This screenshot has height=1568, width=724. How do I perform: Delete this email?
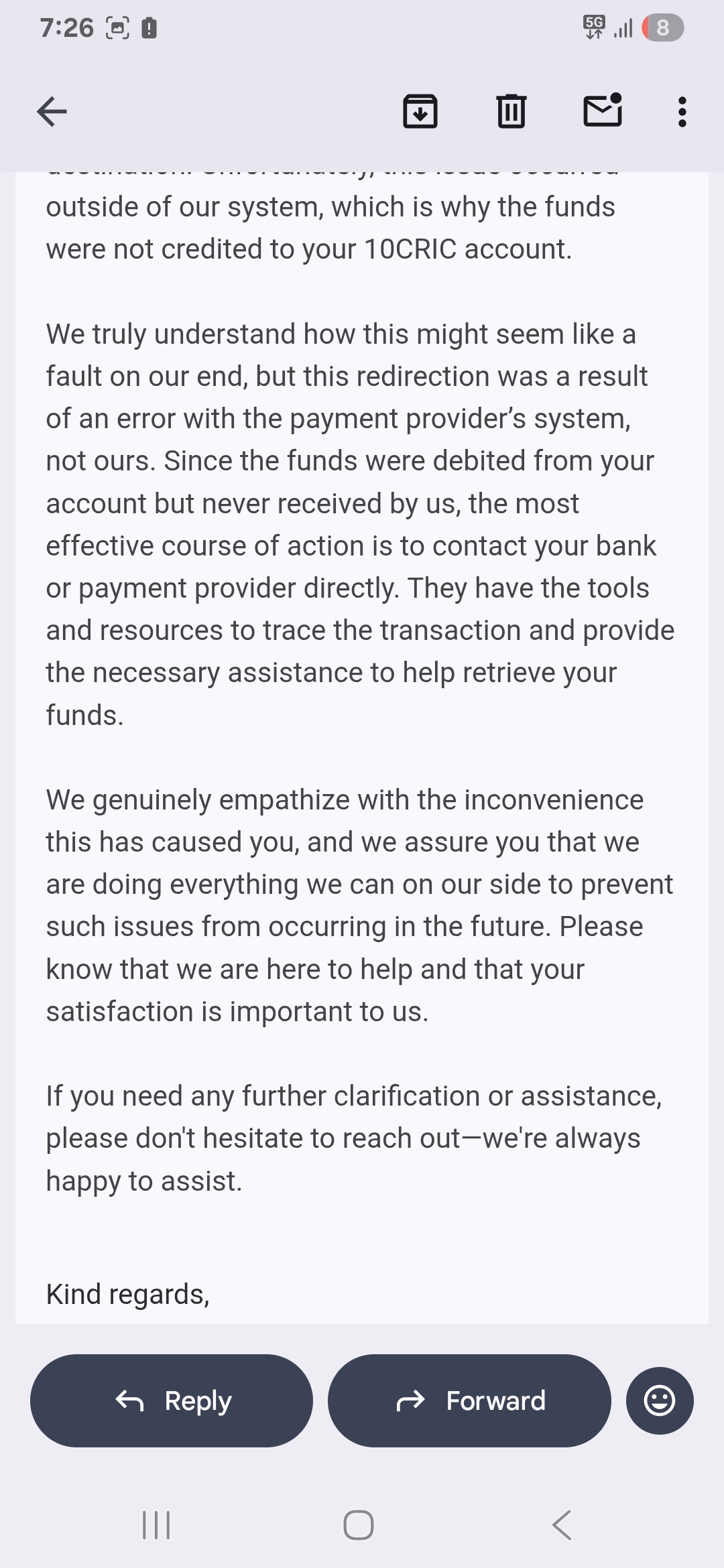click(x=511, y=111)
